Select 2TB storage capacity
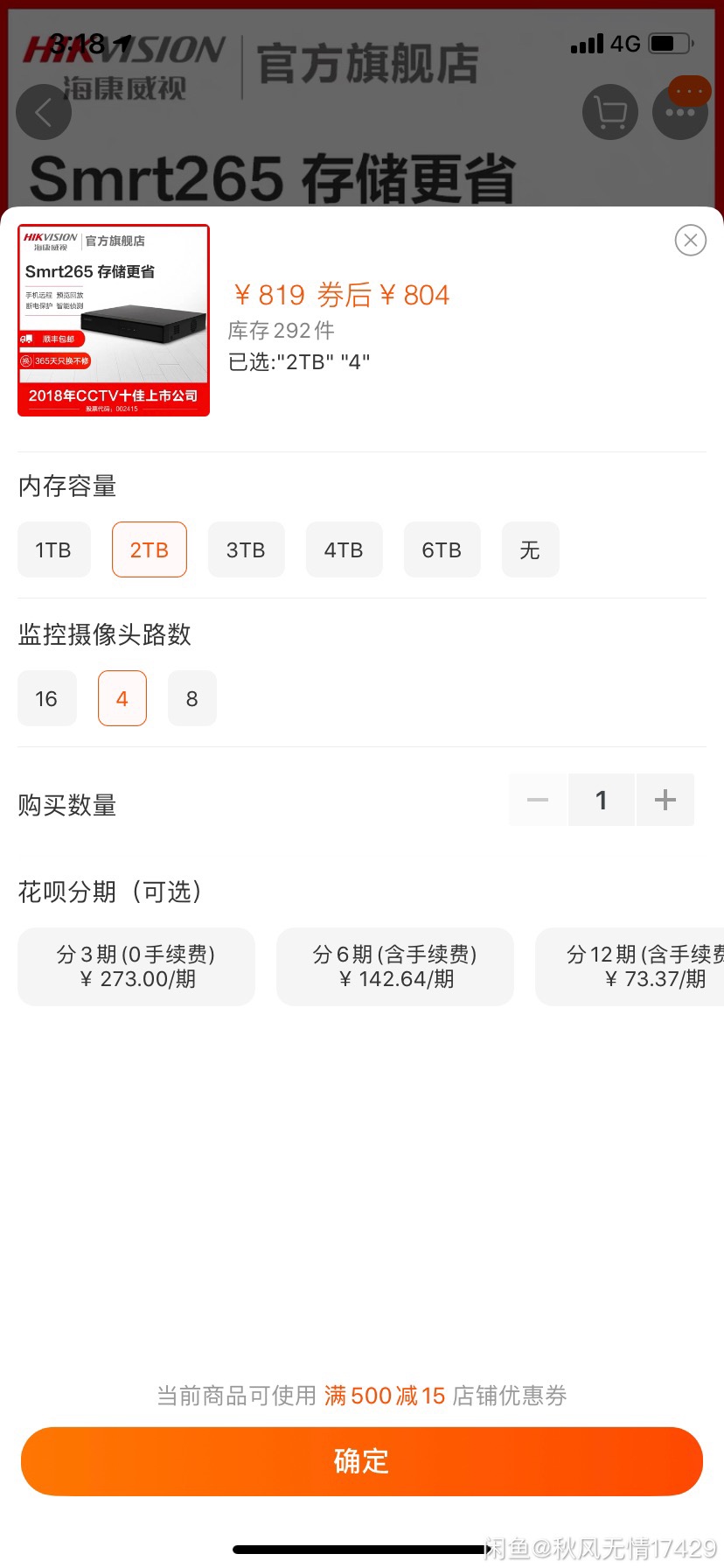 pyautogui.click(x=150, y=549)
